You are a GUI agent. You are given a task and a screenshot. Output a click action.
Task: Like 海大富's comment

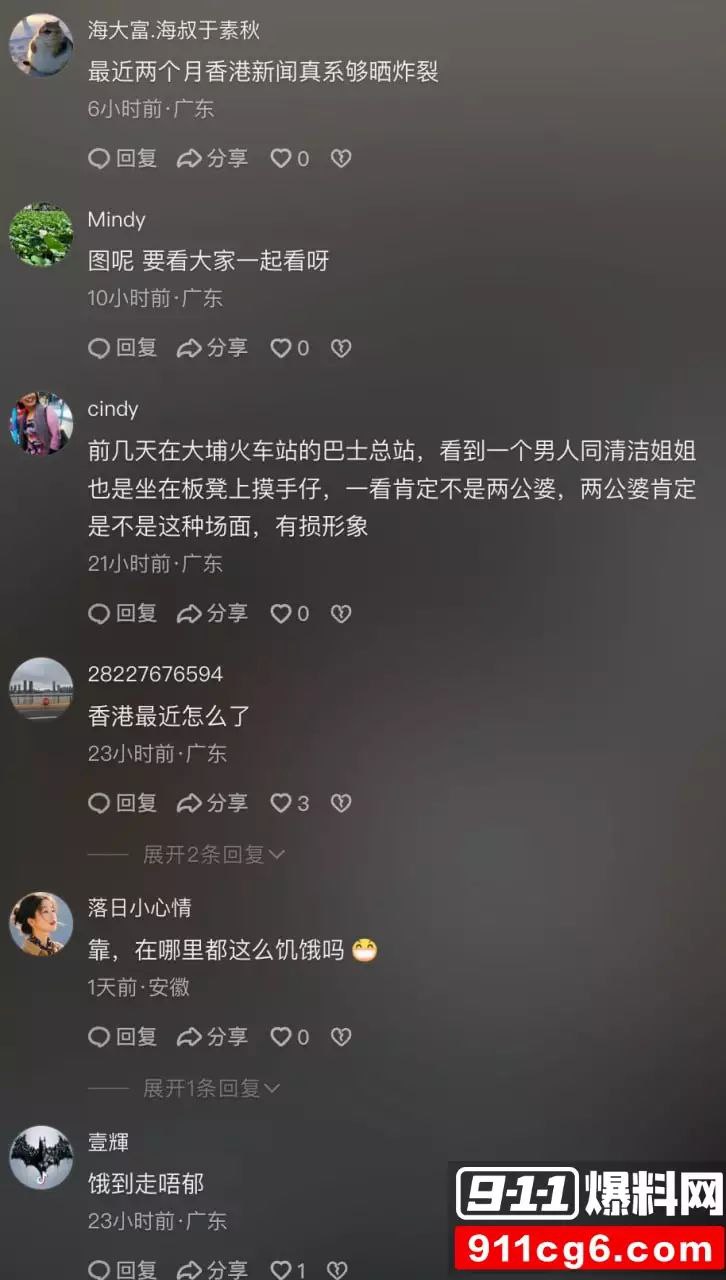[282, 158]
